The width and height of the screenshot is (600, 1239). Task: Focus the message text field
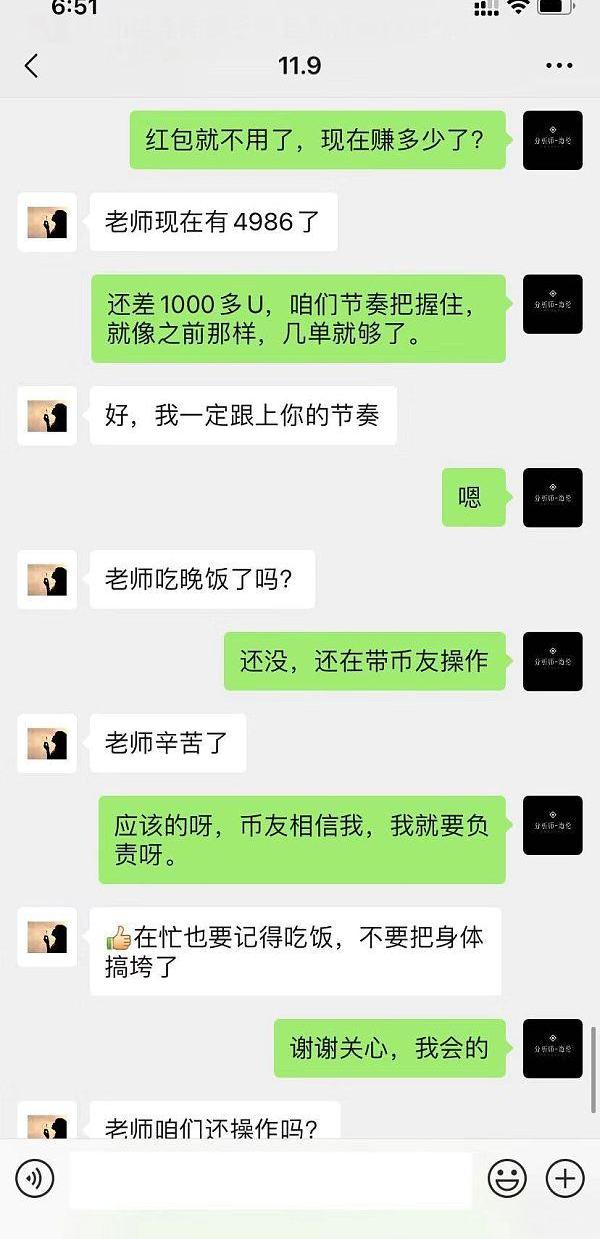point(270,1179)
